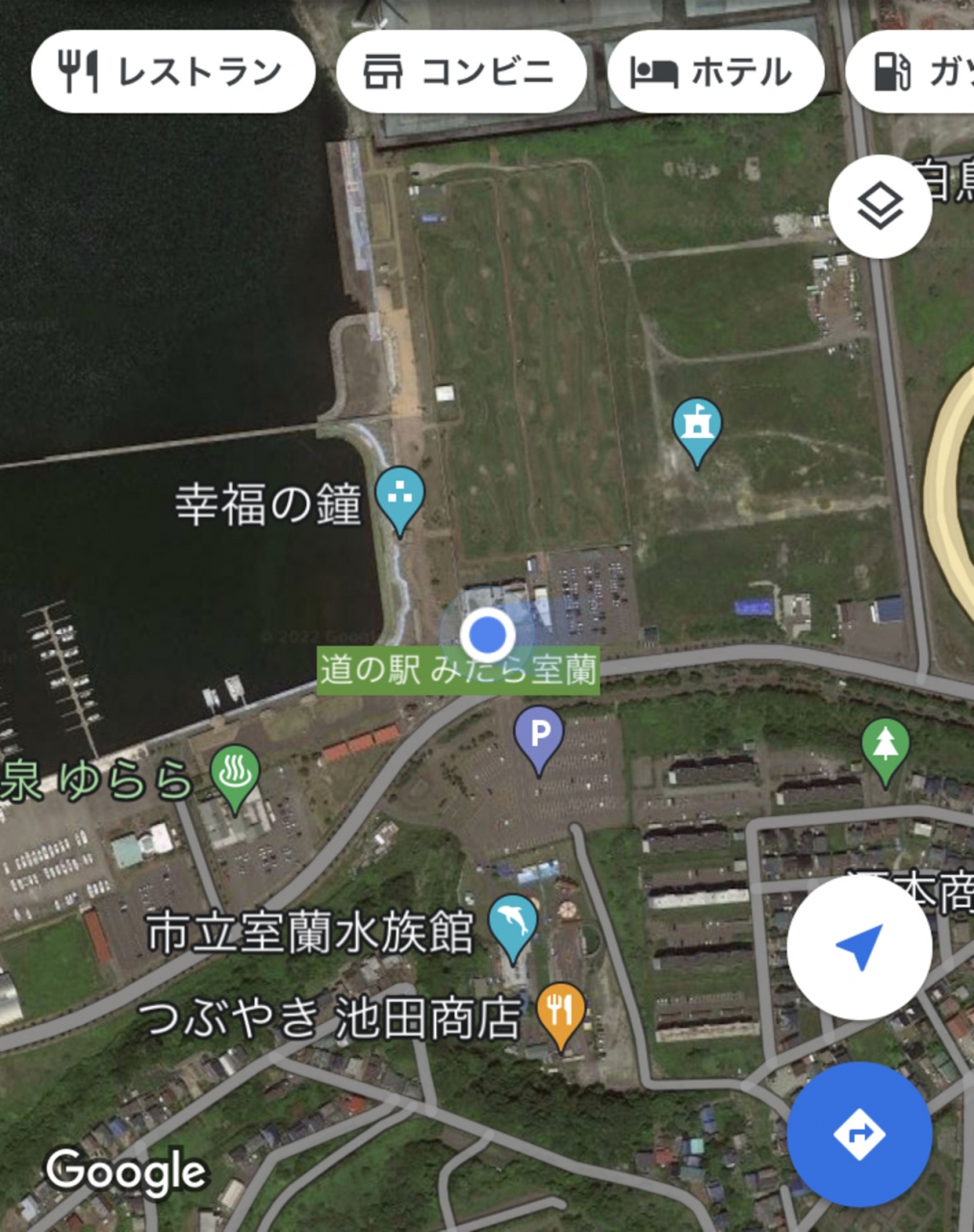Open the map layers selector
The image size is (974, 1232).
click(880, 207)
